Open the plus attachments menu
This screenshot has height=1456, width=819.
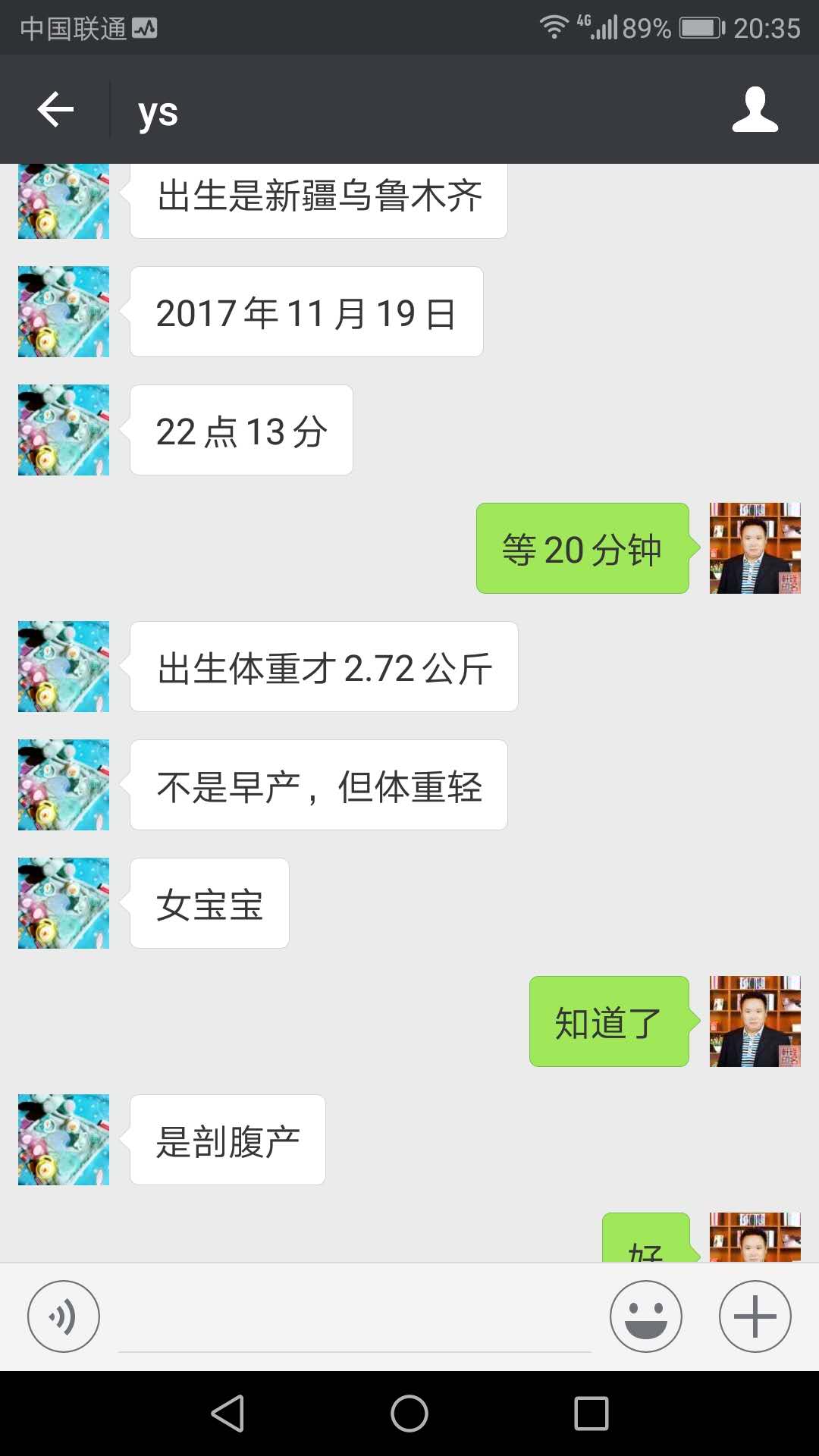point(755,1316)
